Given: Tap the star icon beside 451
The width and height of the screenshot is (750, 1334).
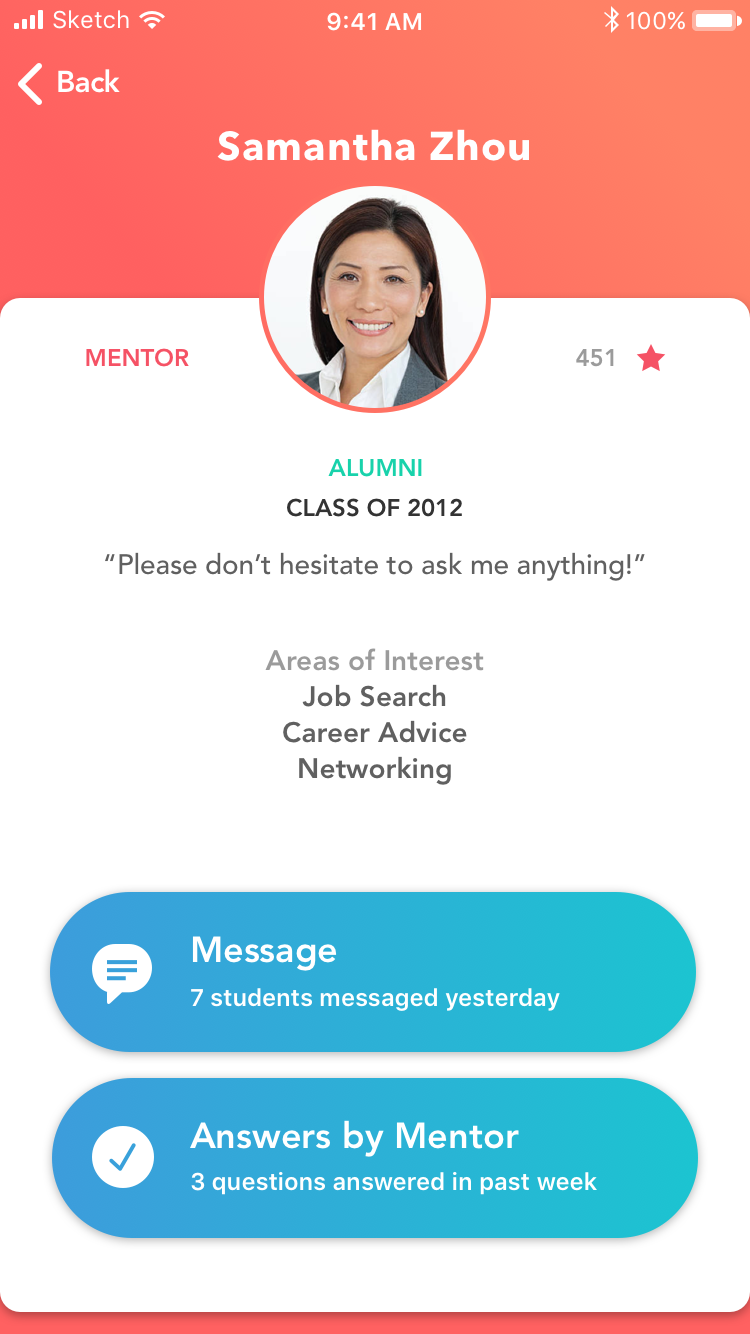Looking at the screenshot, I should [x=651, y=357].
